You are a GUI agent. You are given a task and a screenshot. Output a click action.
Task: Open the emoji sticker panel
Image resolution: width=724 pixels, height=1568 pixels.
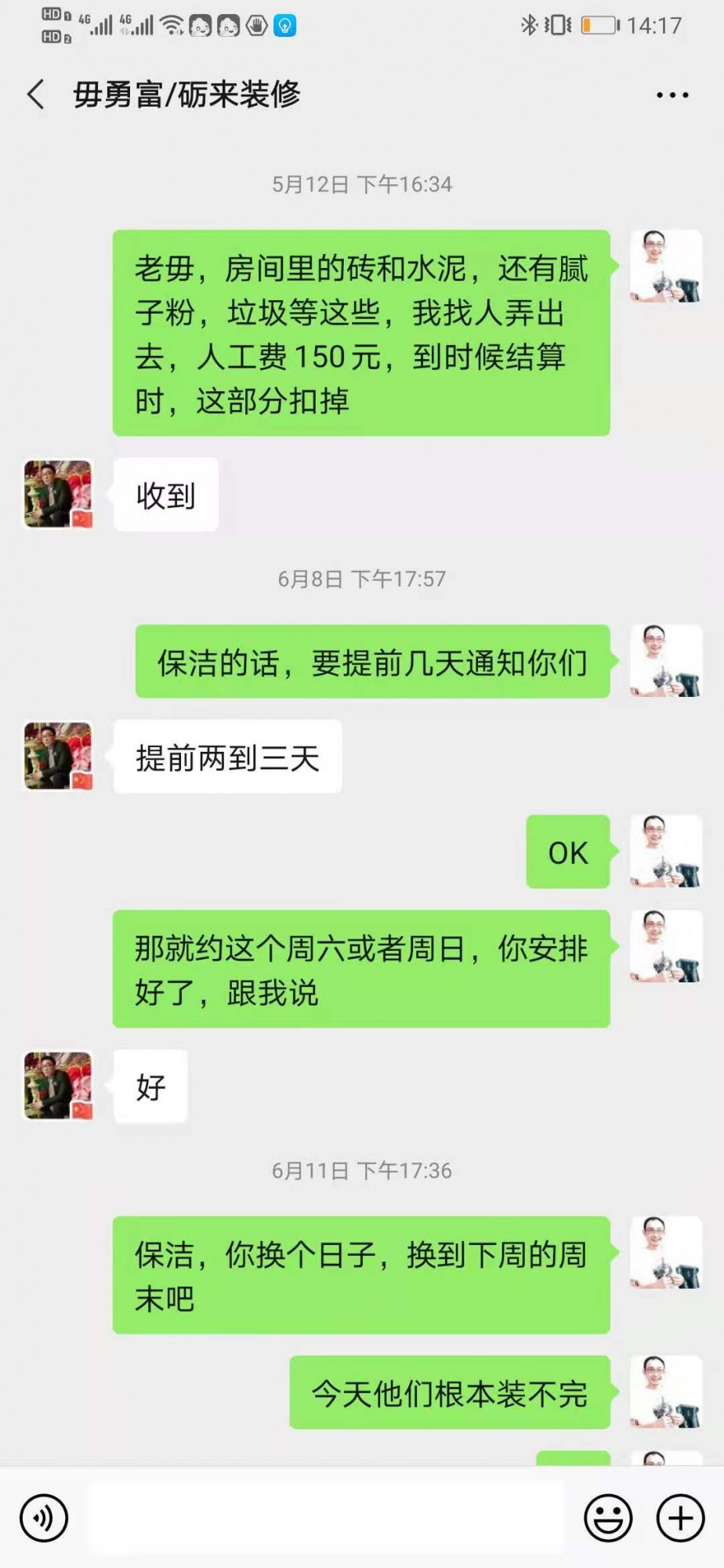[x=608, y=1518]
